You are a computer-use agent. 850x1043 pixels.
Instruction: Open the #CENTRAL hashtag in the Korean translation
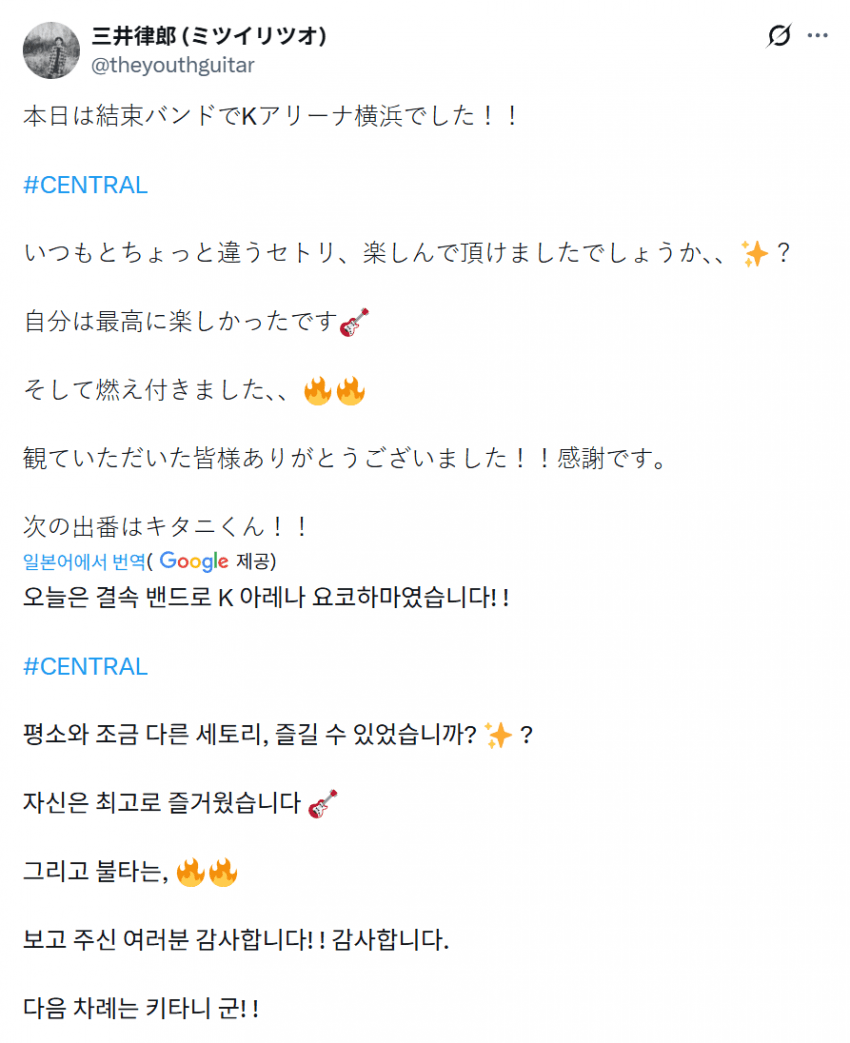85,666
